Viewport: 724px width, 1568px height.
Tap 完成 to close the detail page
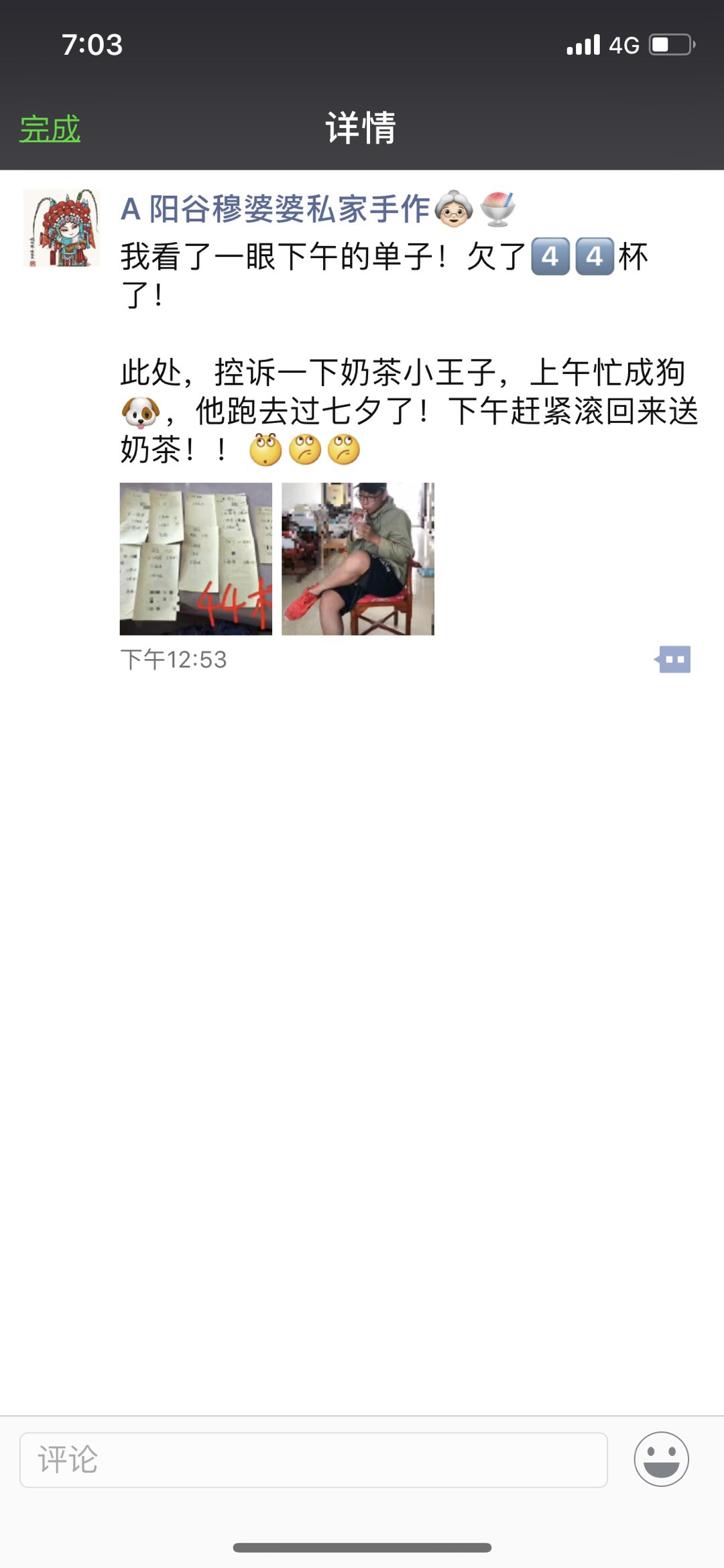pos(50,129)
